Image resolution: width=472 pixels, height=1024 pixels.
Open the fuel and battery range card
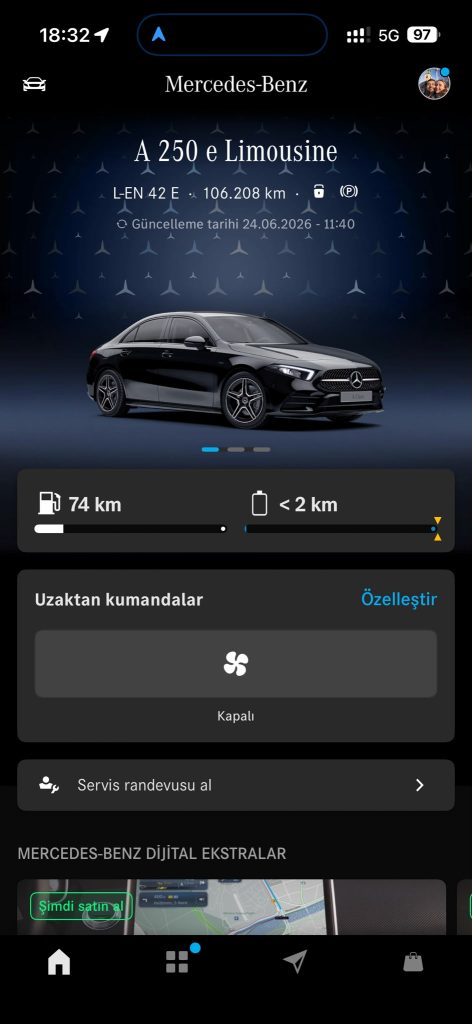[x=236, y=511]
